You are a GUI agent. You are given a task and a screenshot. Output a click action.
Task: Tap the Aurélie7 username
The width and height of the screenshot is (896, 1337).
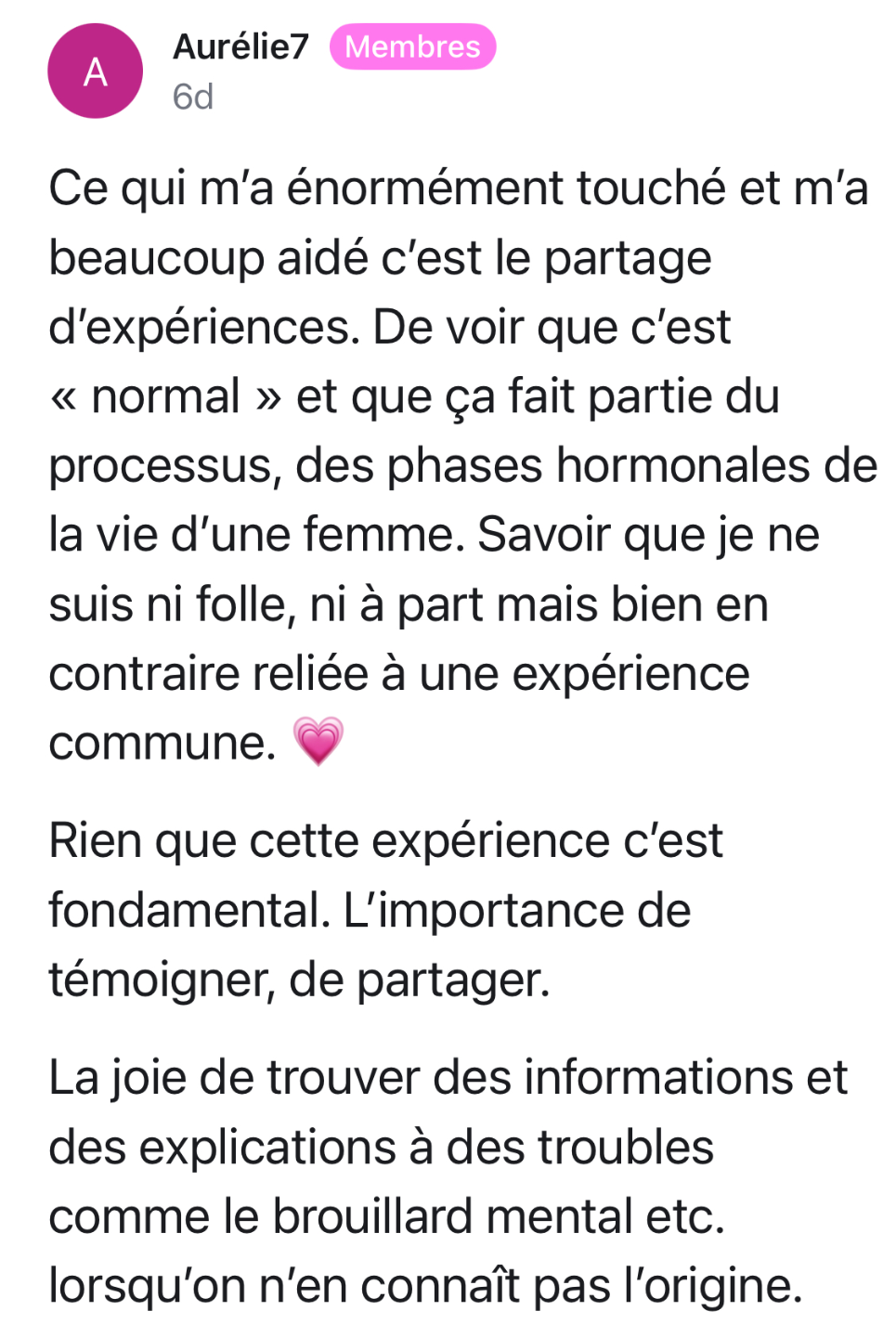pos(240,46)
